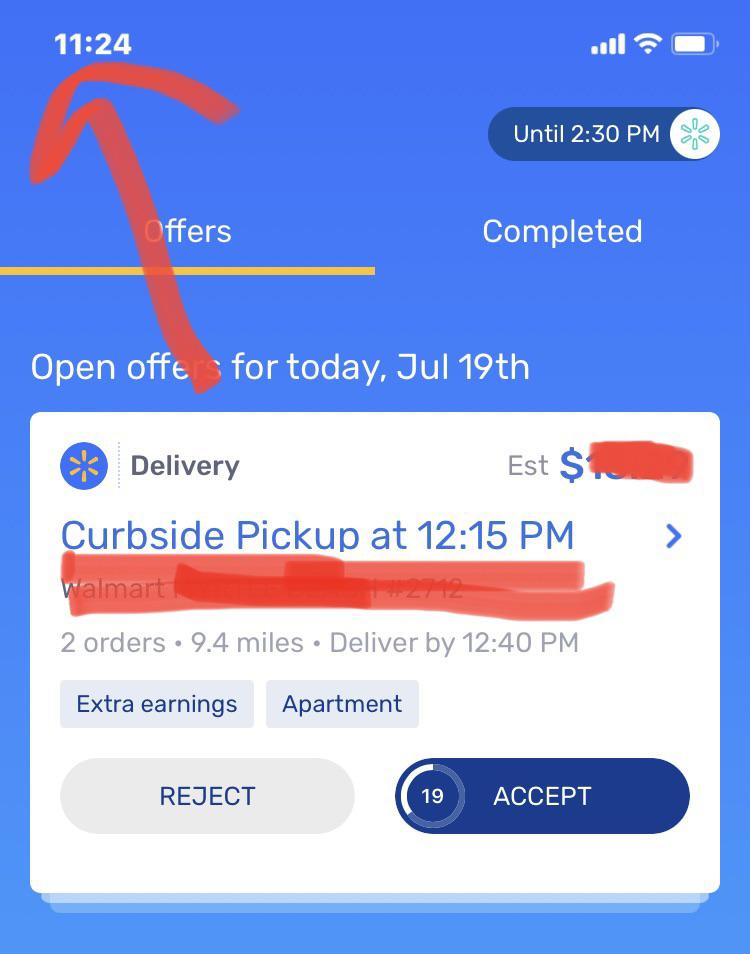750x954 pixels.
Task: Accept the Walmart delivery offer
Action: (x=542, y=796)
